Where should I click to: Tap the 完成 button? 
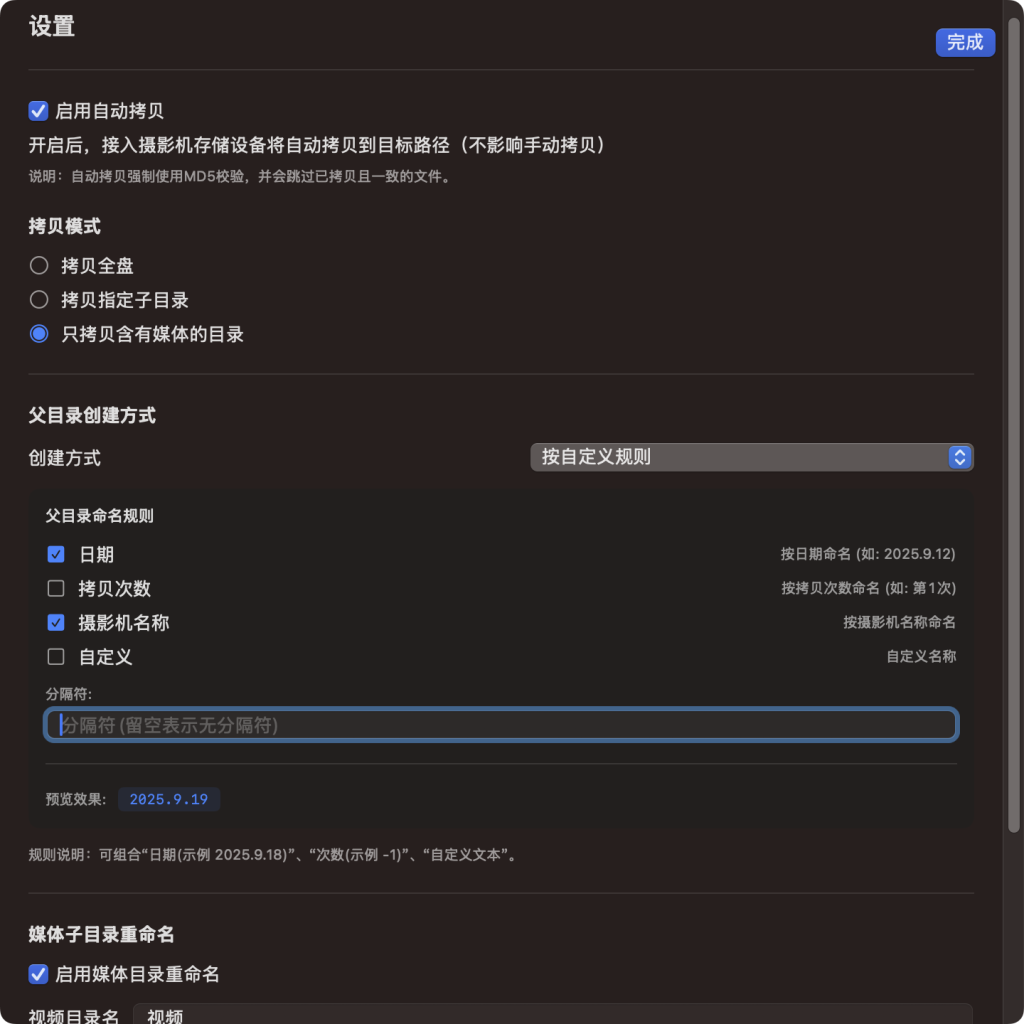click(965, 42)
